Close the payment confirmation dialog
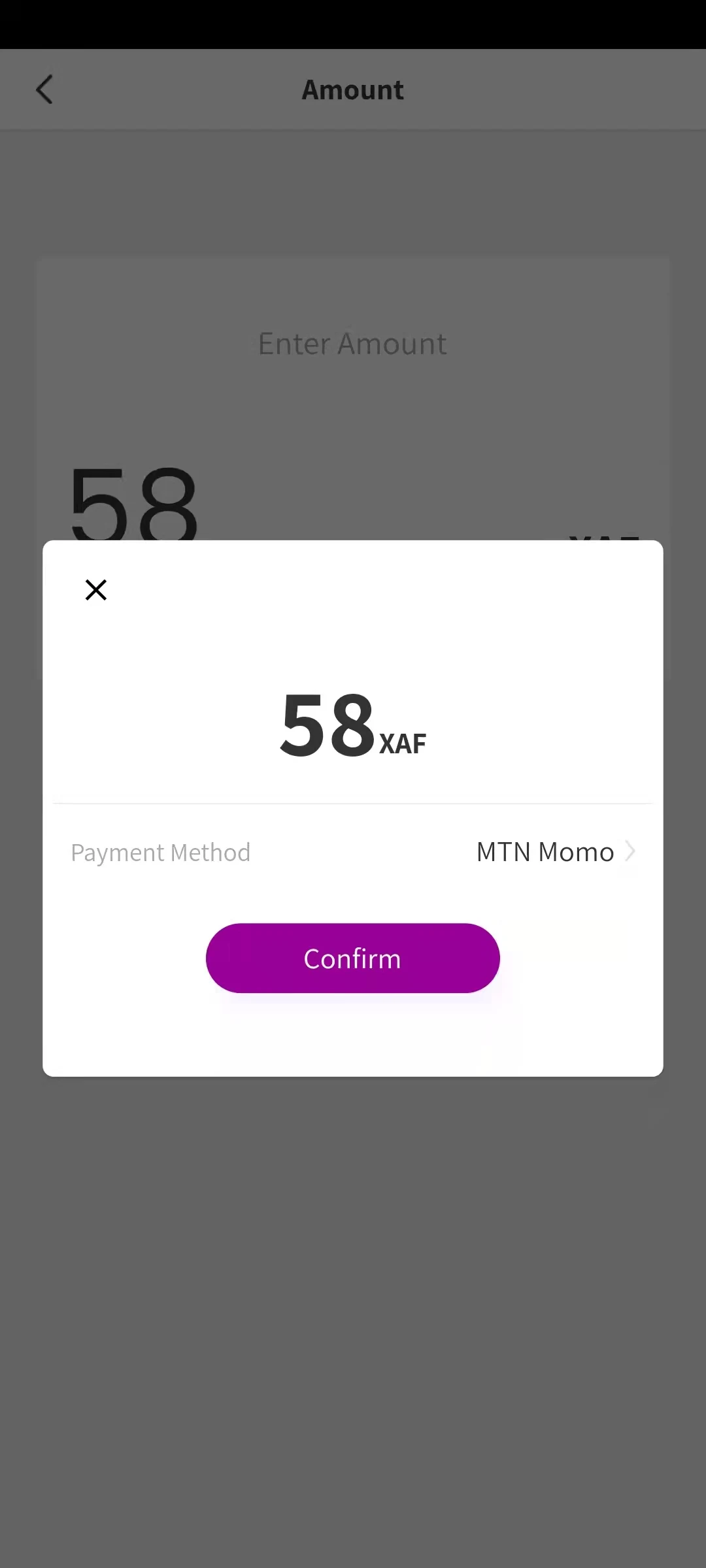The image size is (706, 1568). [96, 589]
